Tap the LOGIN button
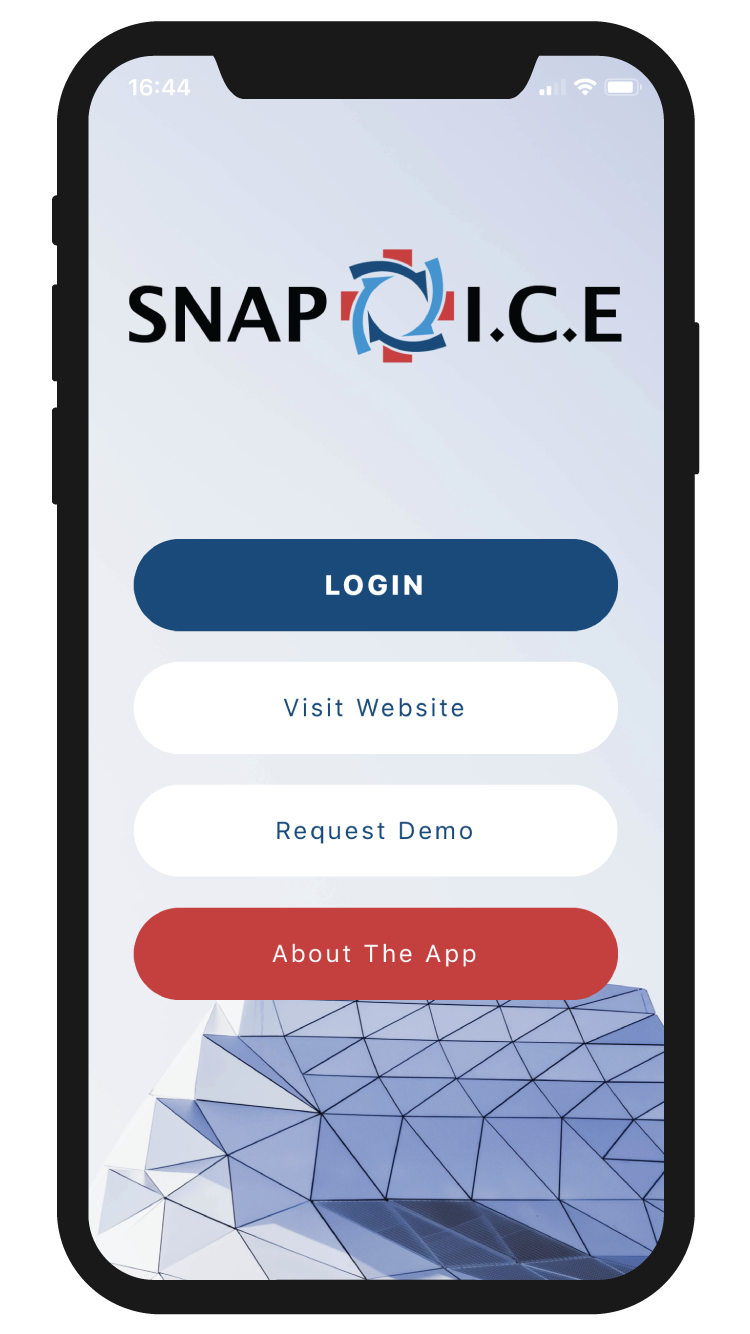This screenshot has width=750, height=1334. click(x=375, y=585)
